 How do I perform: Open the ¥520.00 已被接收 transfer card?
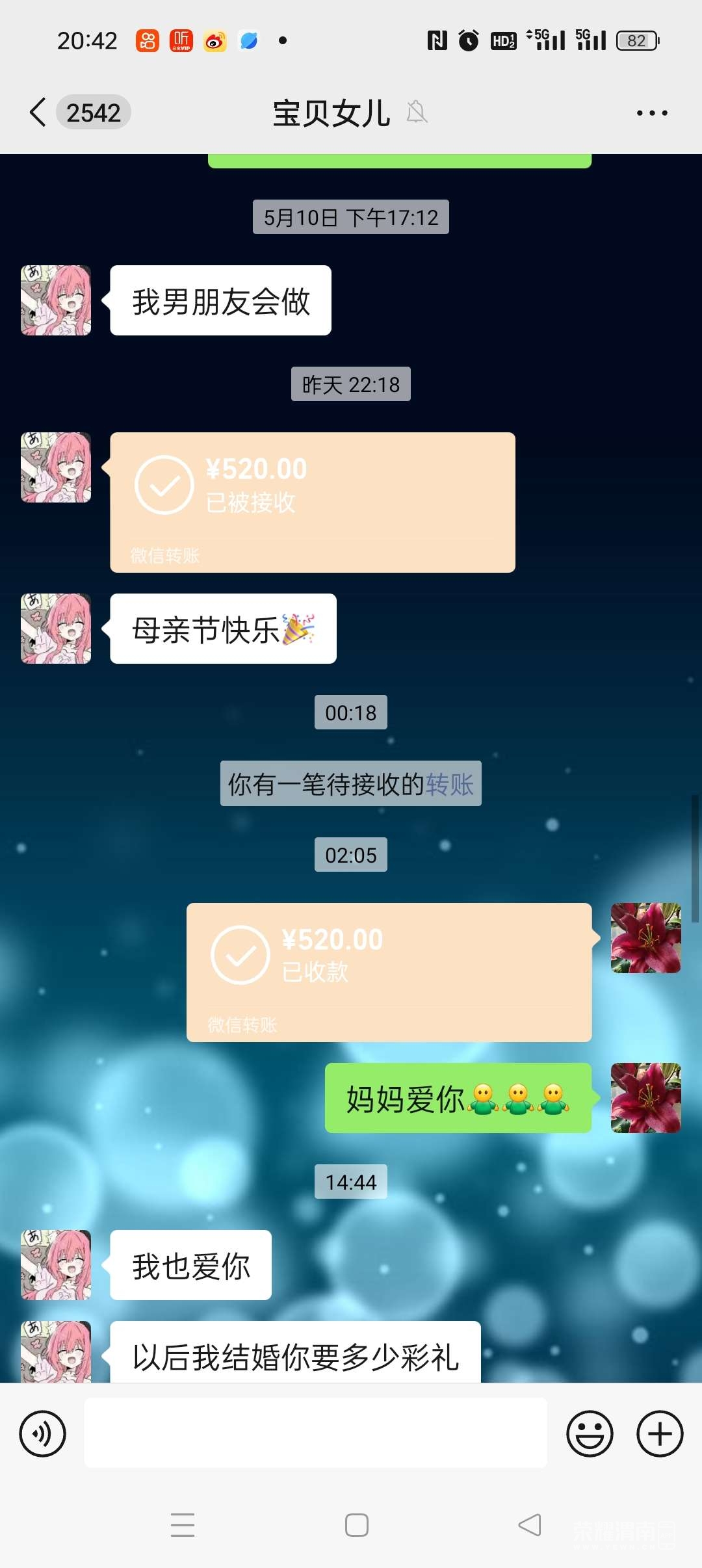click(312, 502)
